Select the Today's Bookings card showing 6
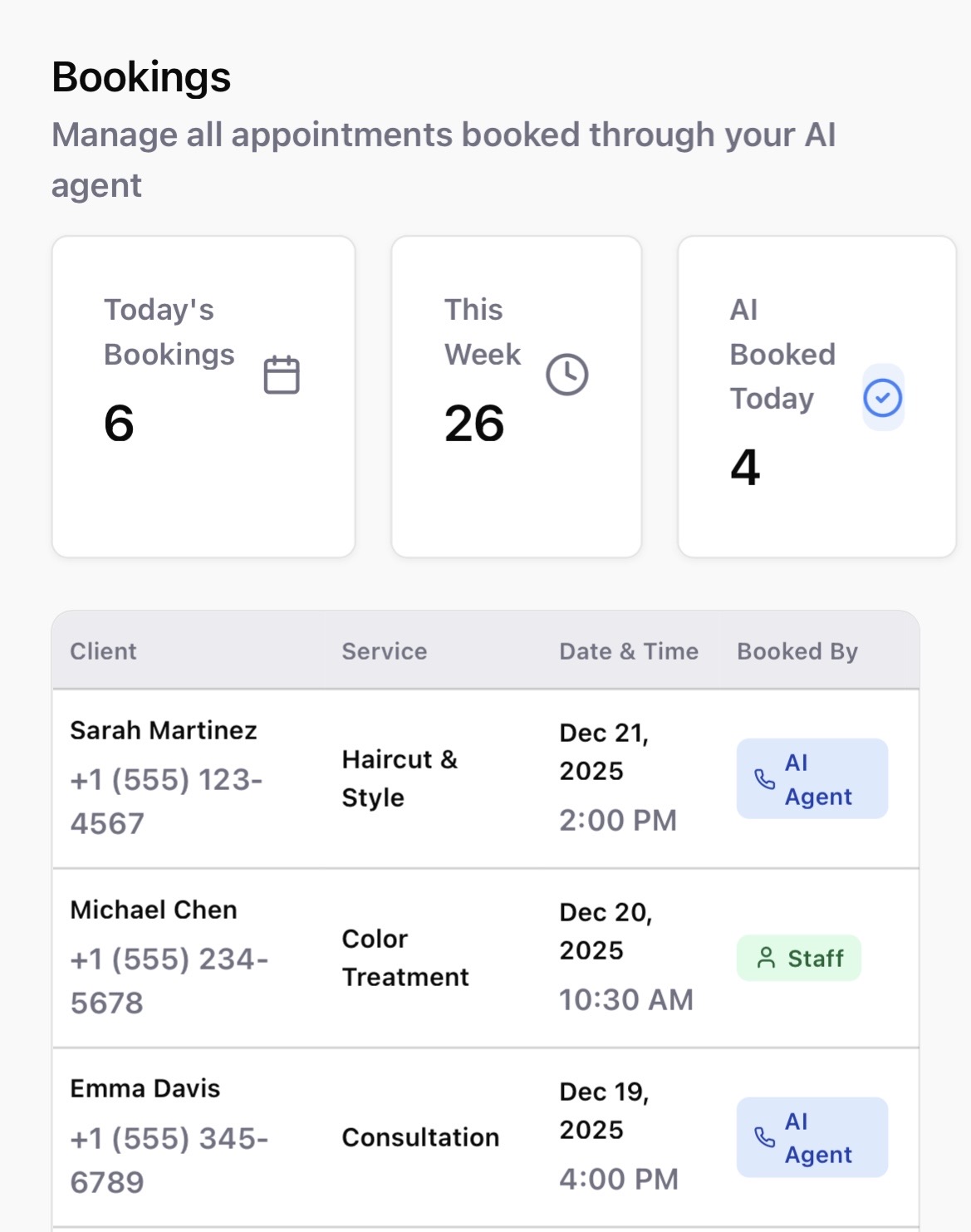The height and width of the screenshot is (1232, 971). point(204,395)
